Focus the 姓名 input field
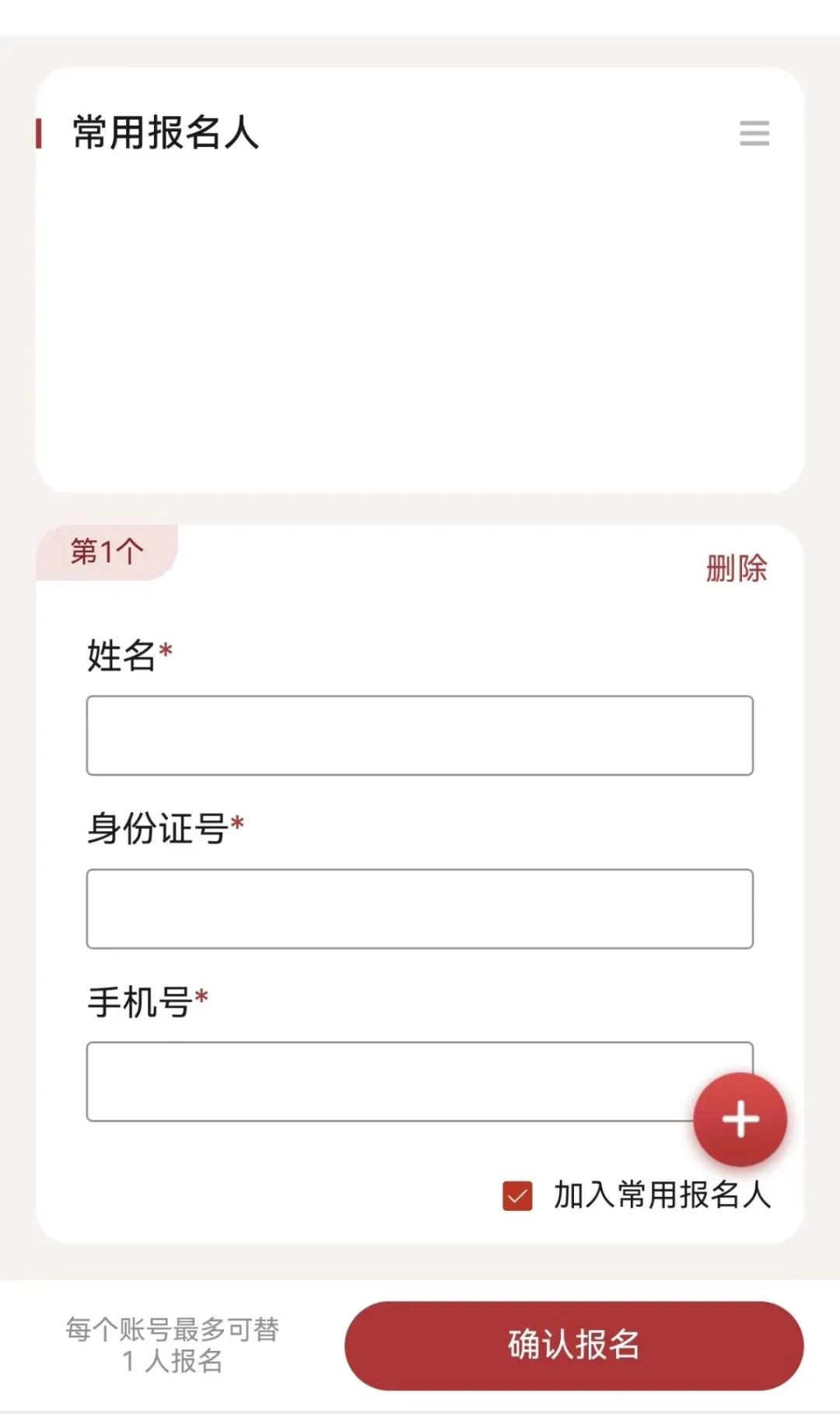The height and width of the screenshot is (1414, 840). (x=419, y=735)
